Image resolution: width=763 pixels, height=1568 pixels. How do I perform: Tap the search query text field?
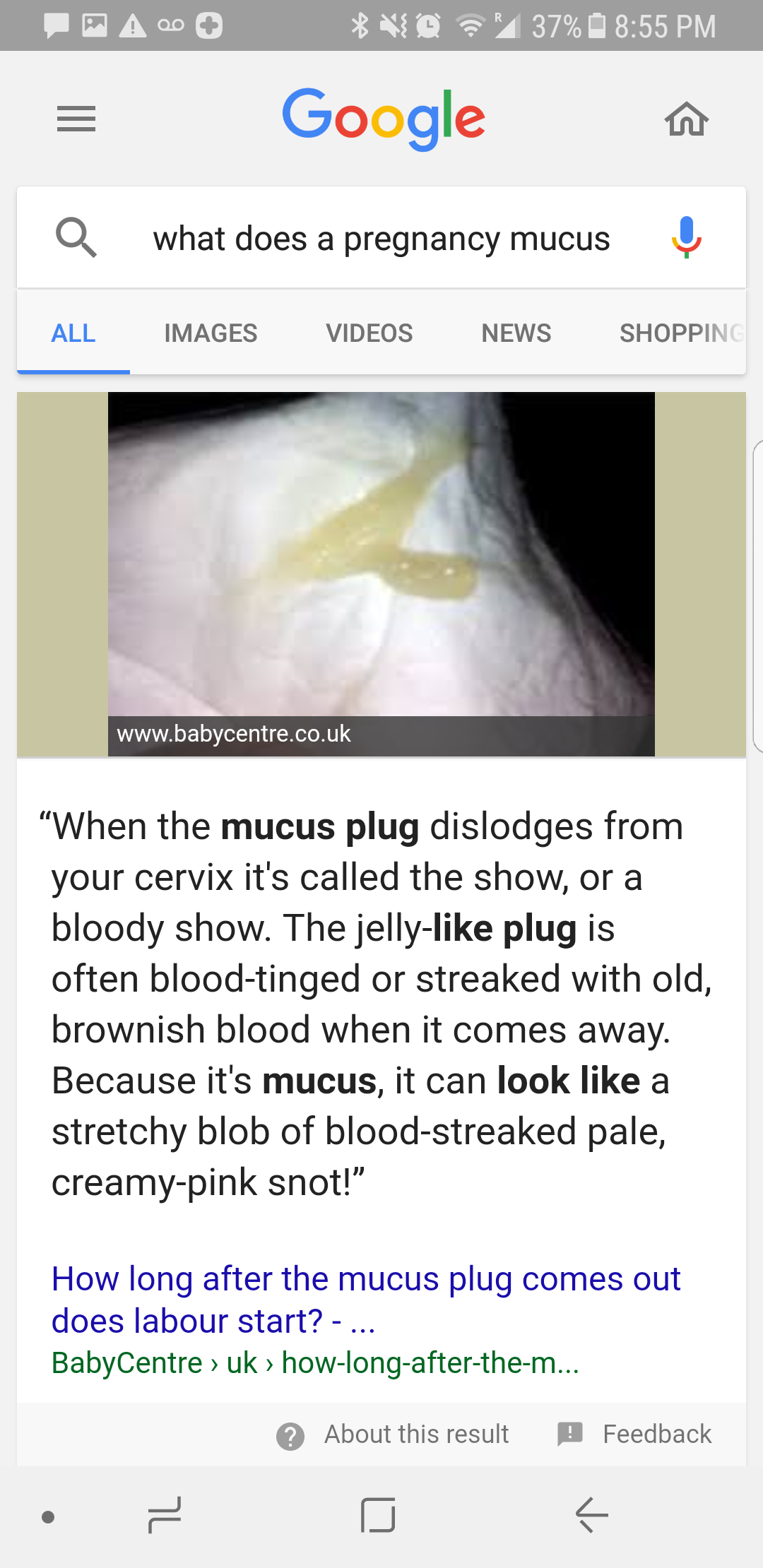click(x=381, y=239)
